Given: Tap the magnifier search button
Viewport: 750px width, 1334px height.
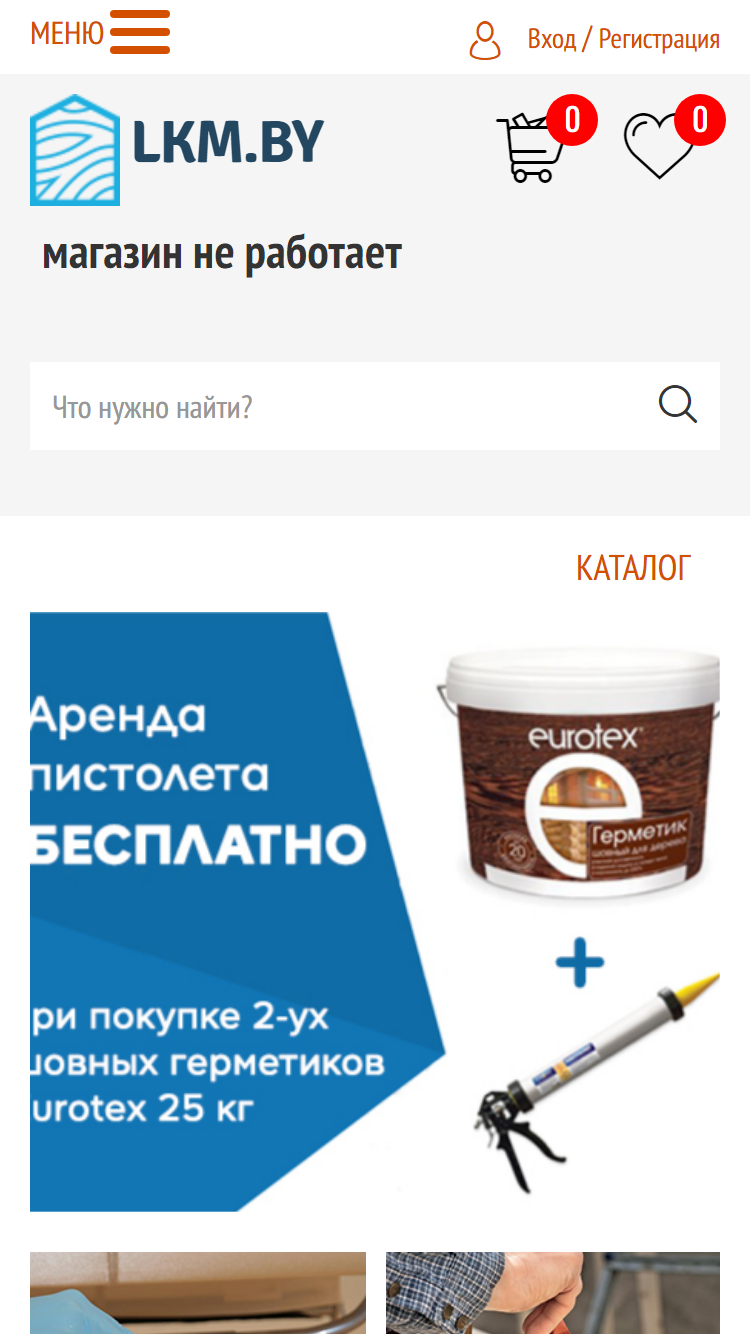Looking at the screenshot, I should pos(678,406).
